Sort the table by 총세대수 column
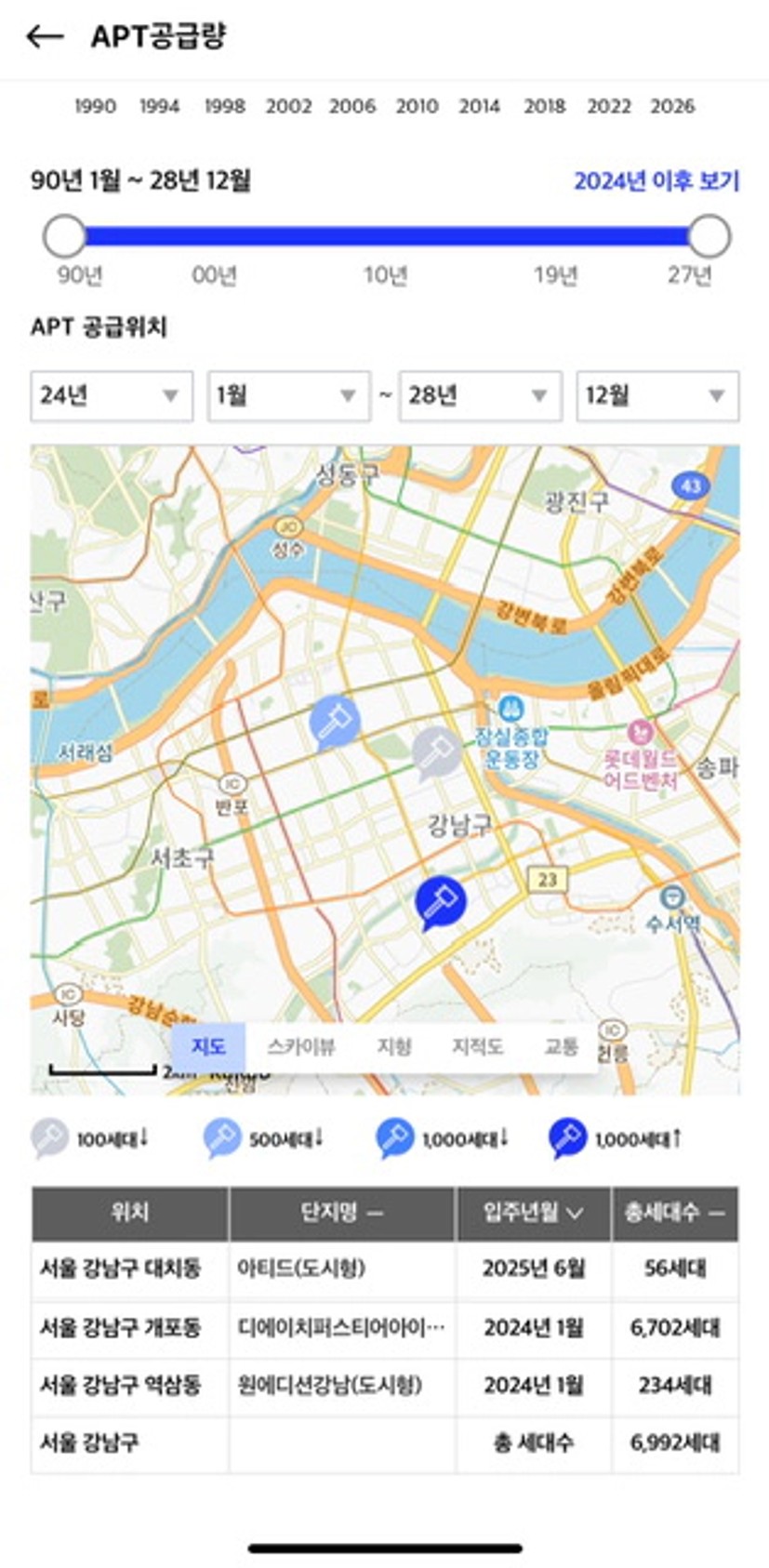This screenshot has height=1568, width=769. pyautogui.click(x=675, y=1213)
